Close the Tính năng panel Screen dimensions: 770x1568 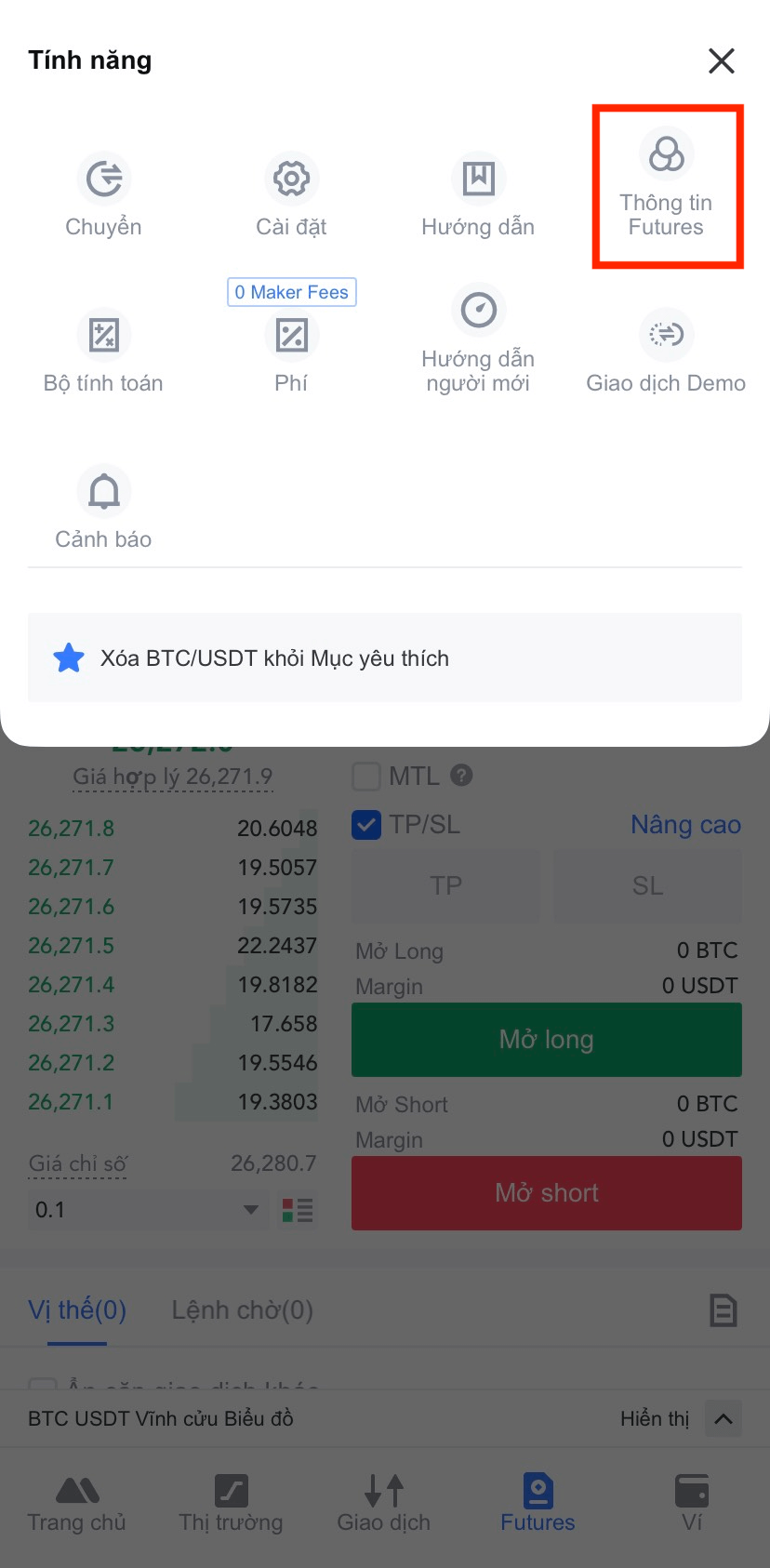click(721, 61)
